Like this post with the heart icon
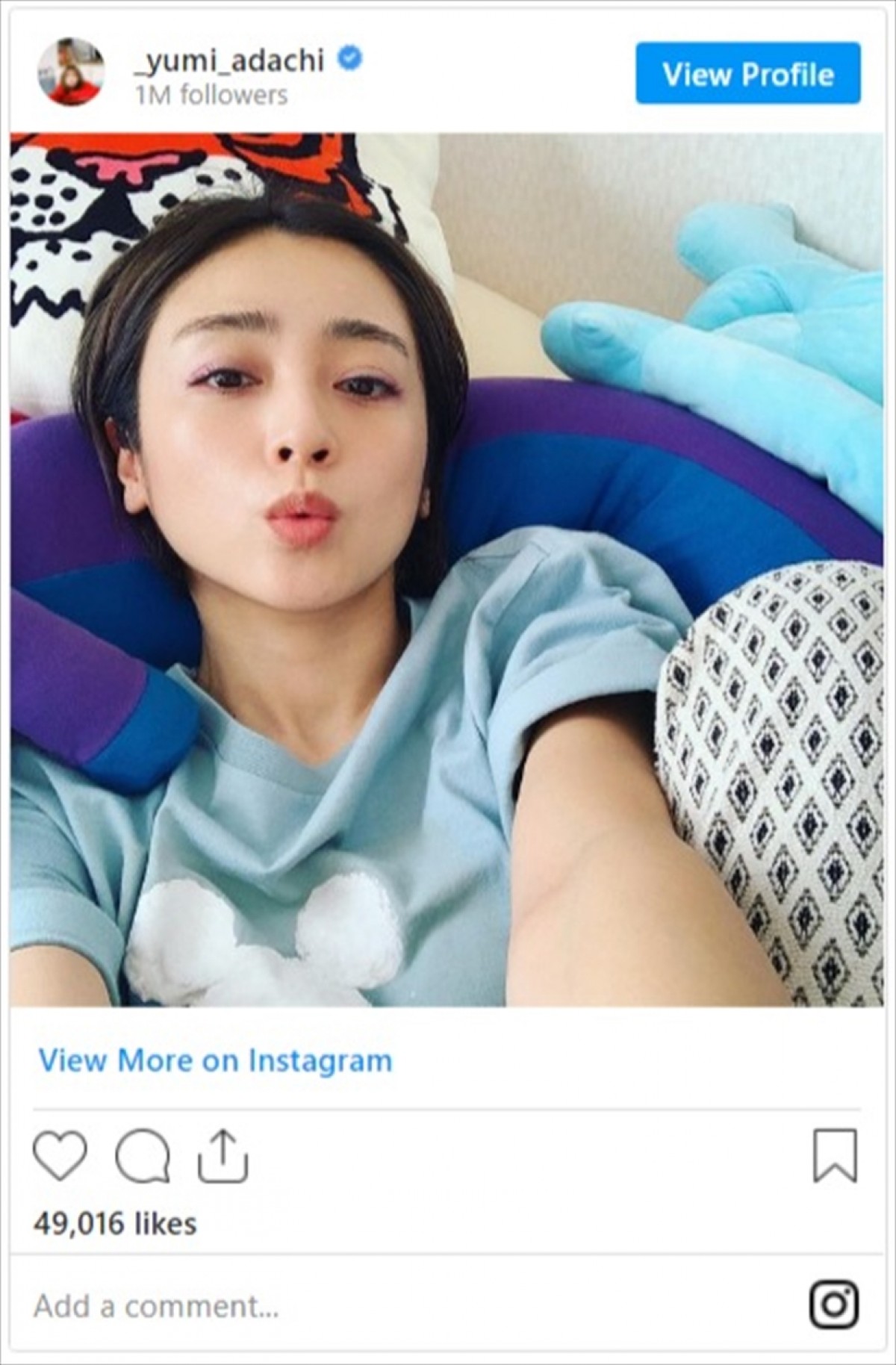The image size is (896, 1365). pyautogui.click(x=60, y=1157)
